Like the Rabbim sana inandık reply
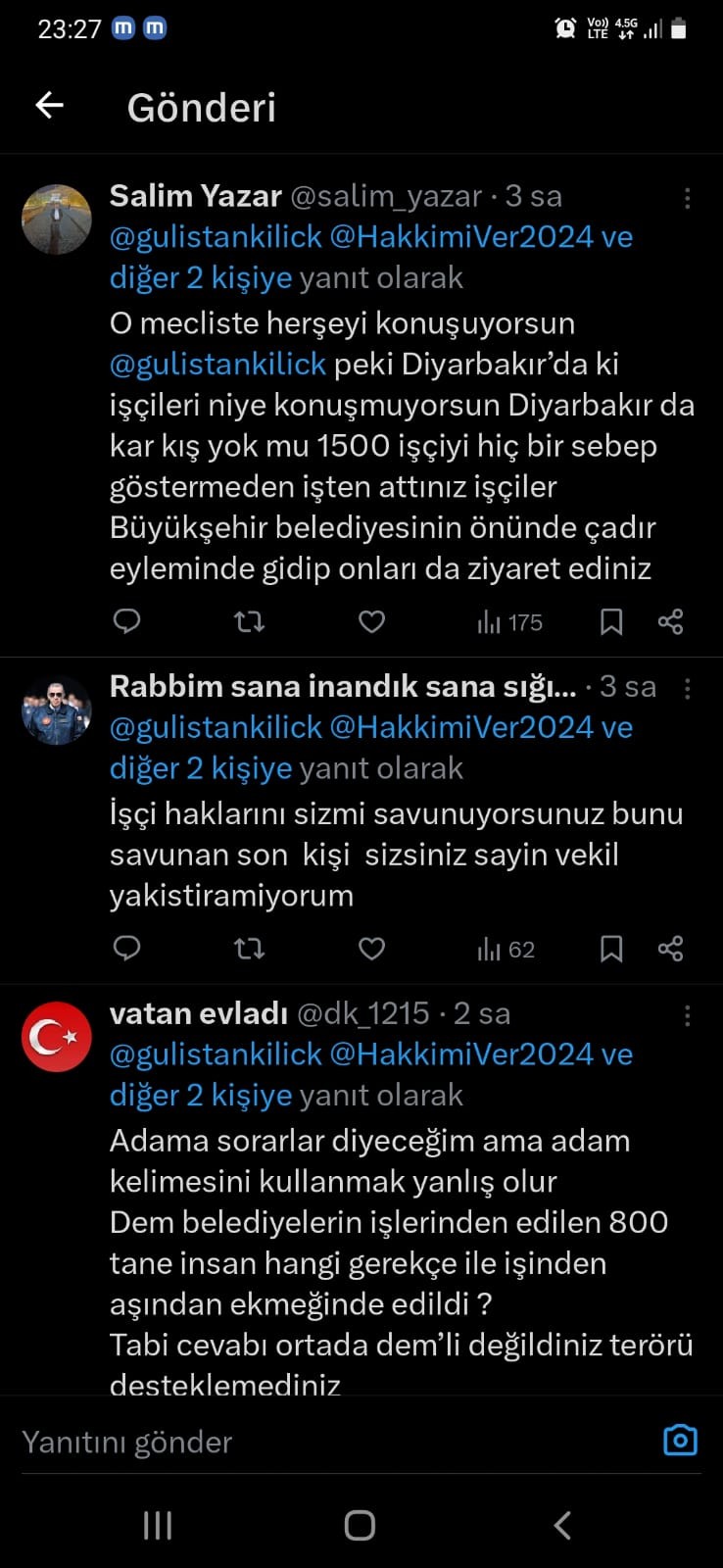723x1568 pixels. (x=371, y=949)
